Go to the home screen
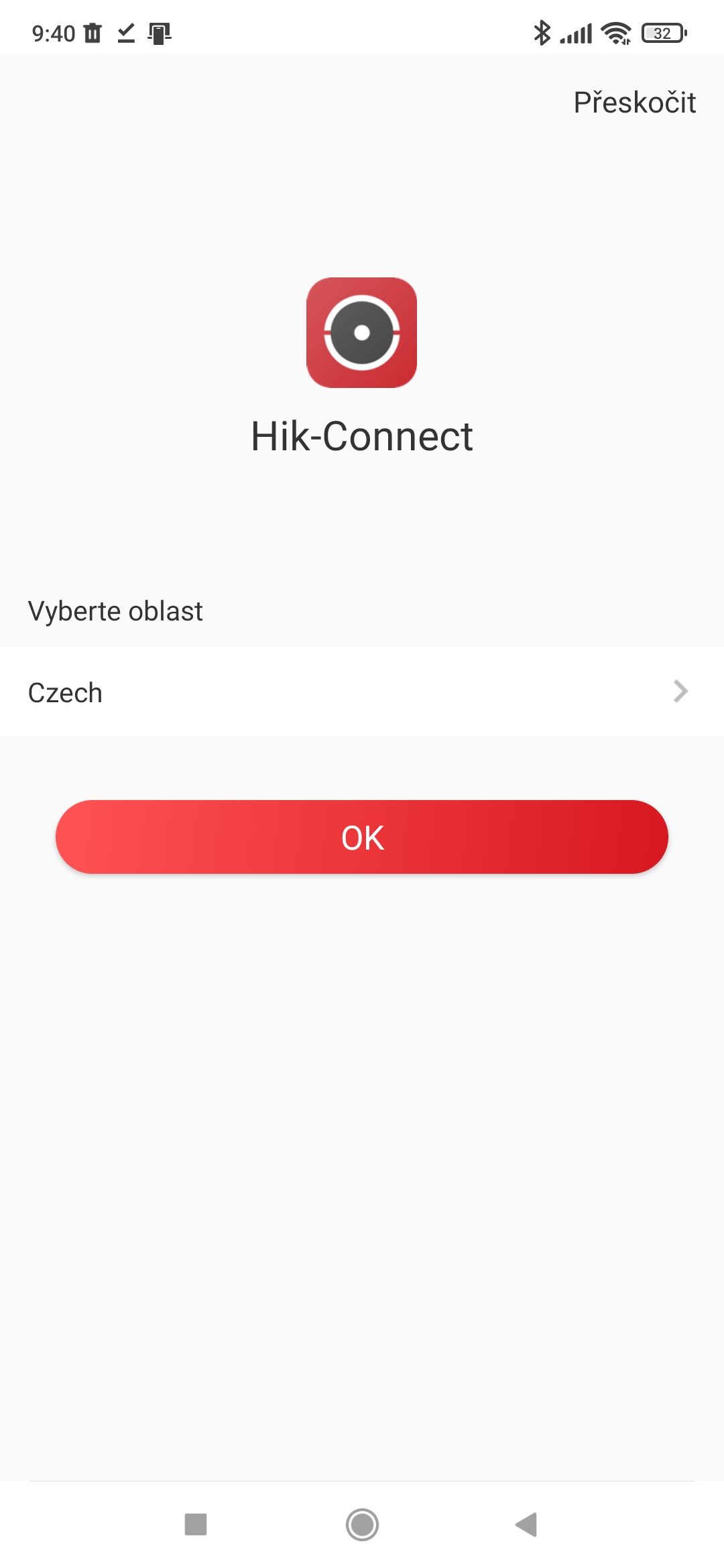The image size is (724, 1568). click(362, 1524)
